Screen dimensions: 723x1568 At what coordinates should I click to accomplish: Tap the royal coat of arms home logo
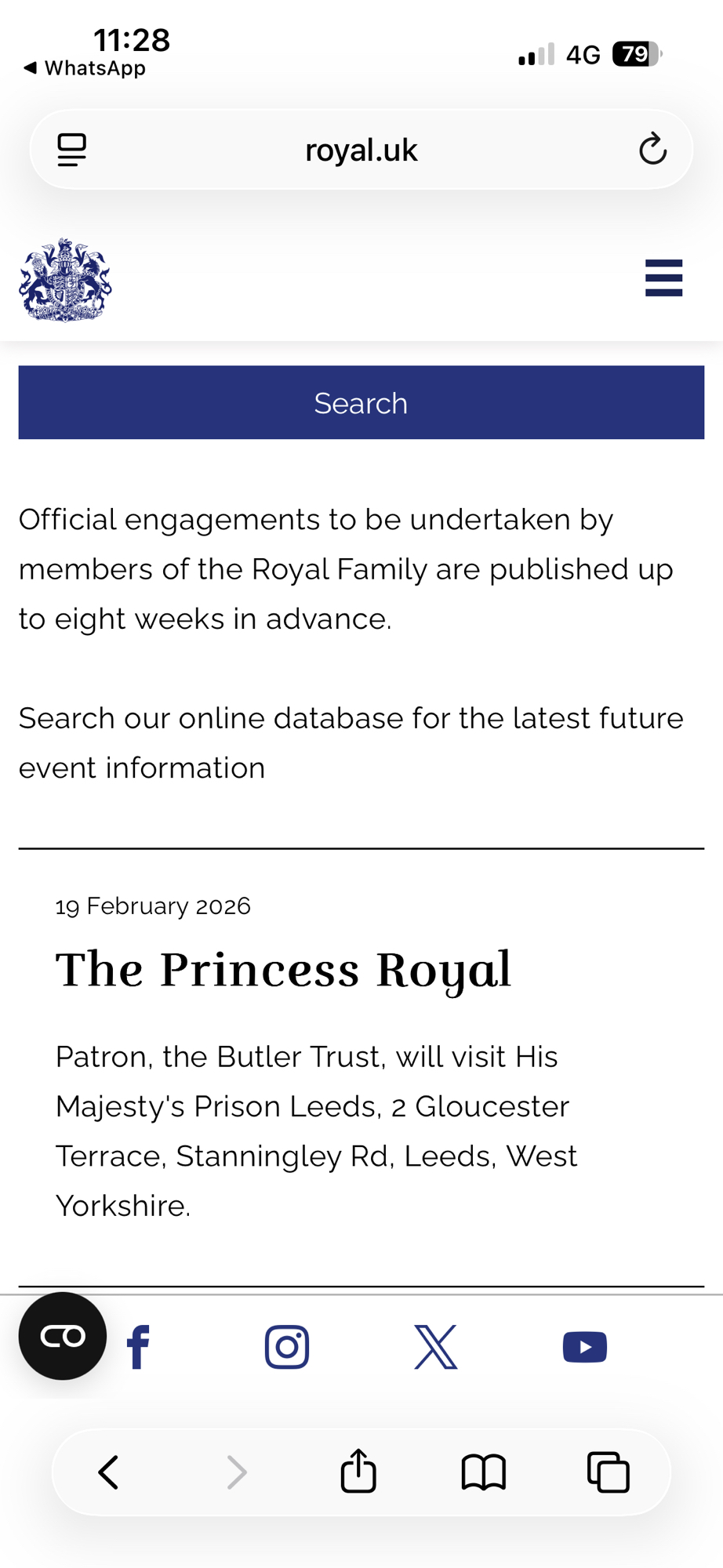coord(66,280)
